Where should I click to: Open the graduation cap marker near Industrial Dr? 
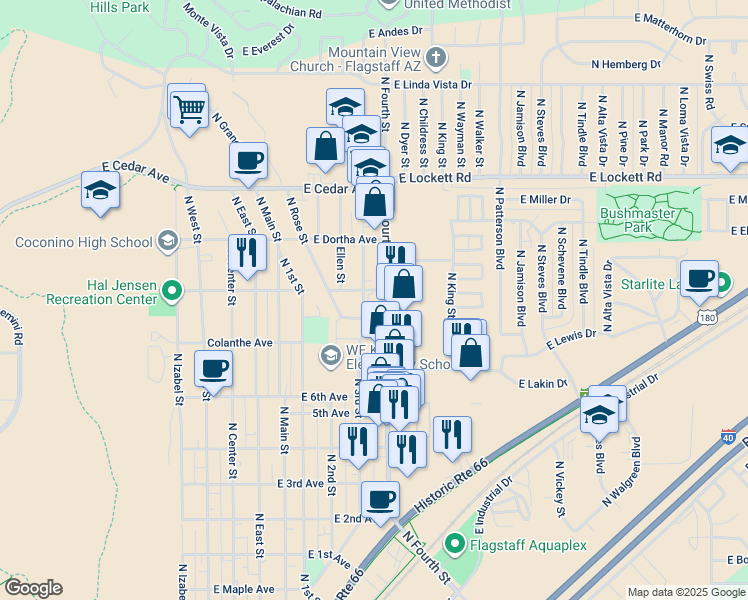click(600, 413)
